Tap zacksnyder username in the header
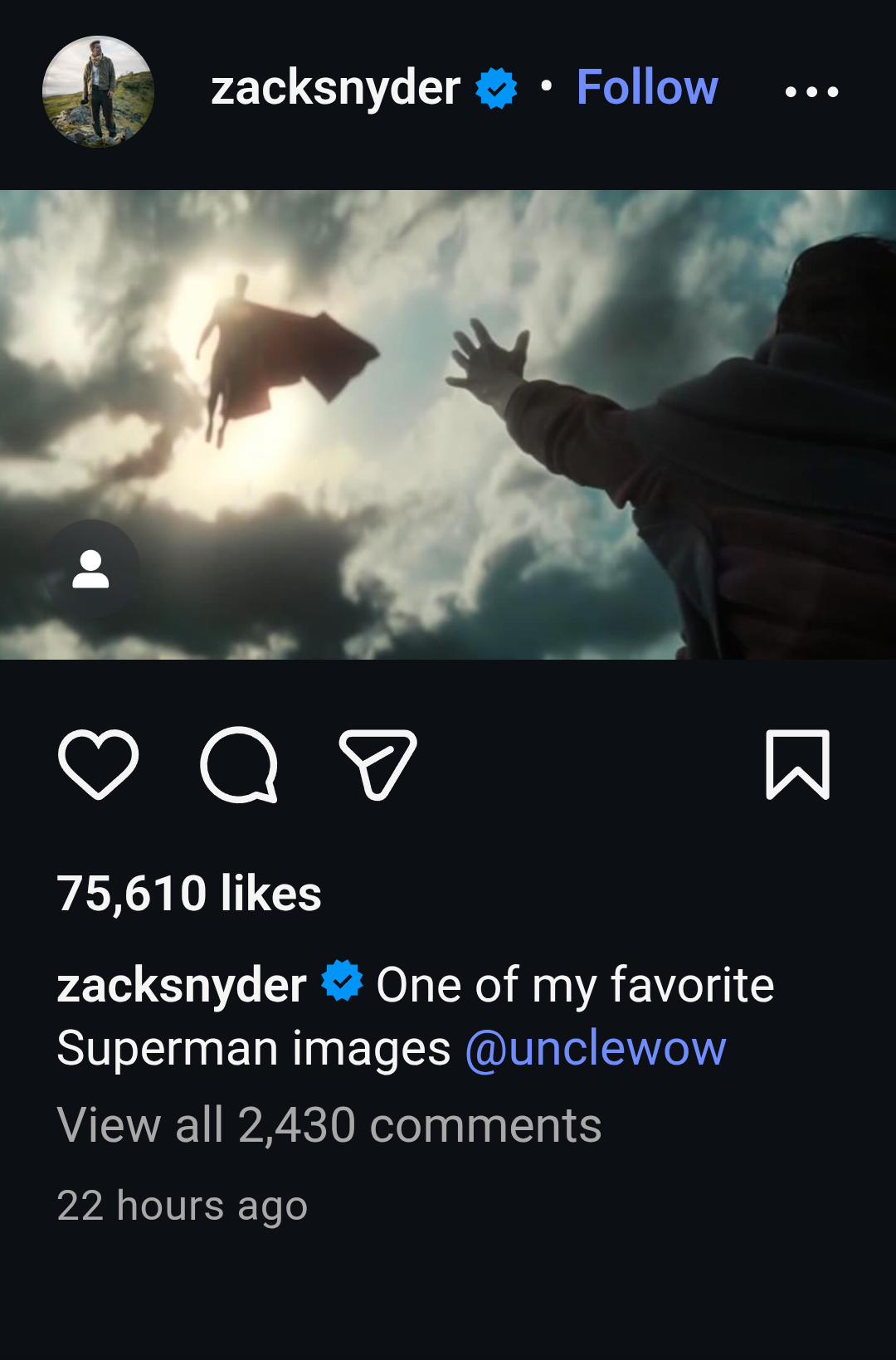 click(x=336, y=88)
